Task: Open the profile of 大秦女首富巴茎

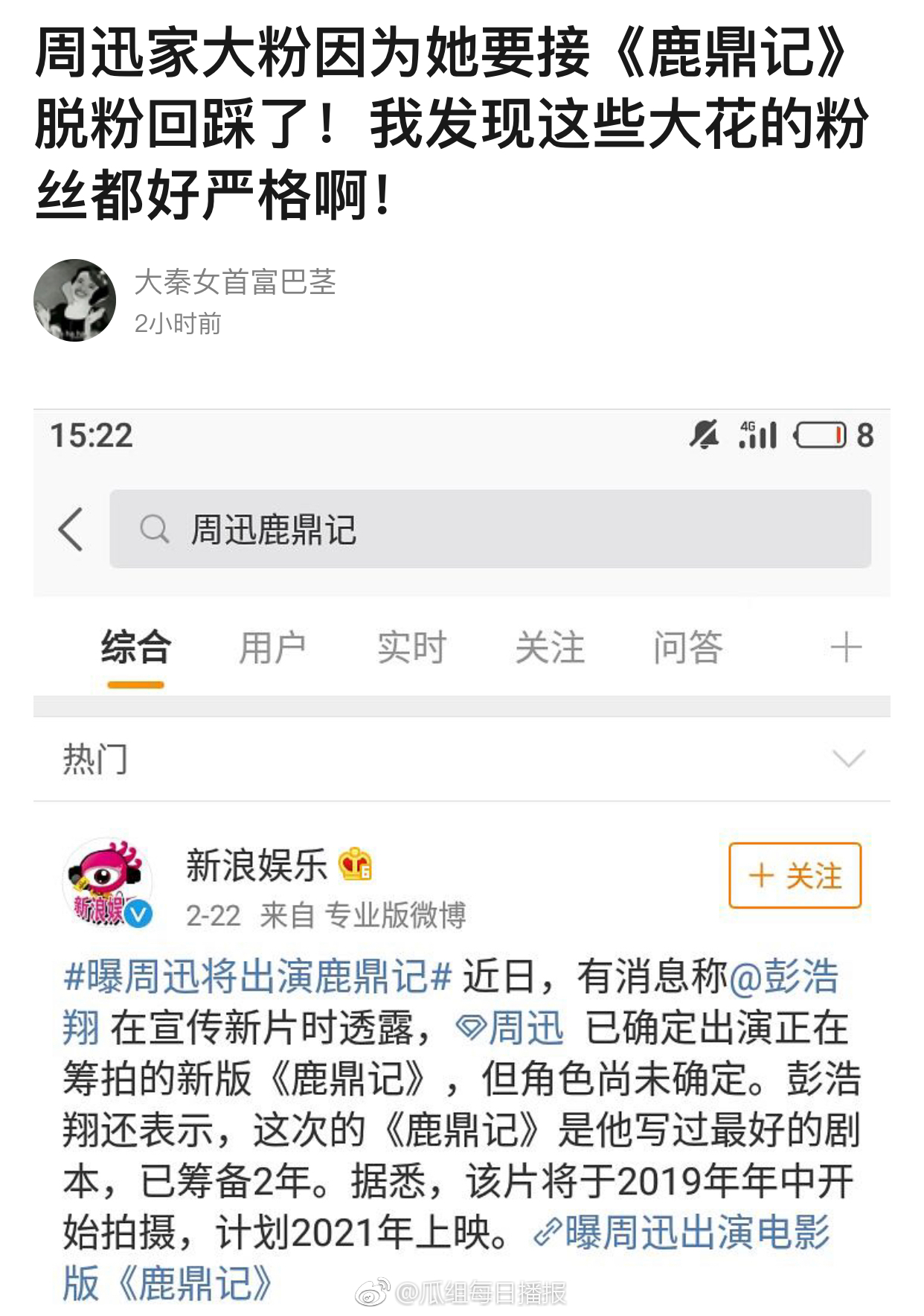Action: click(x=235, y=283)
